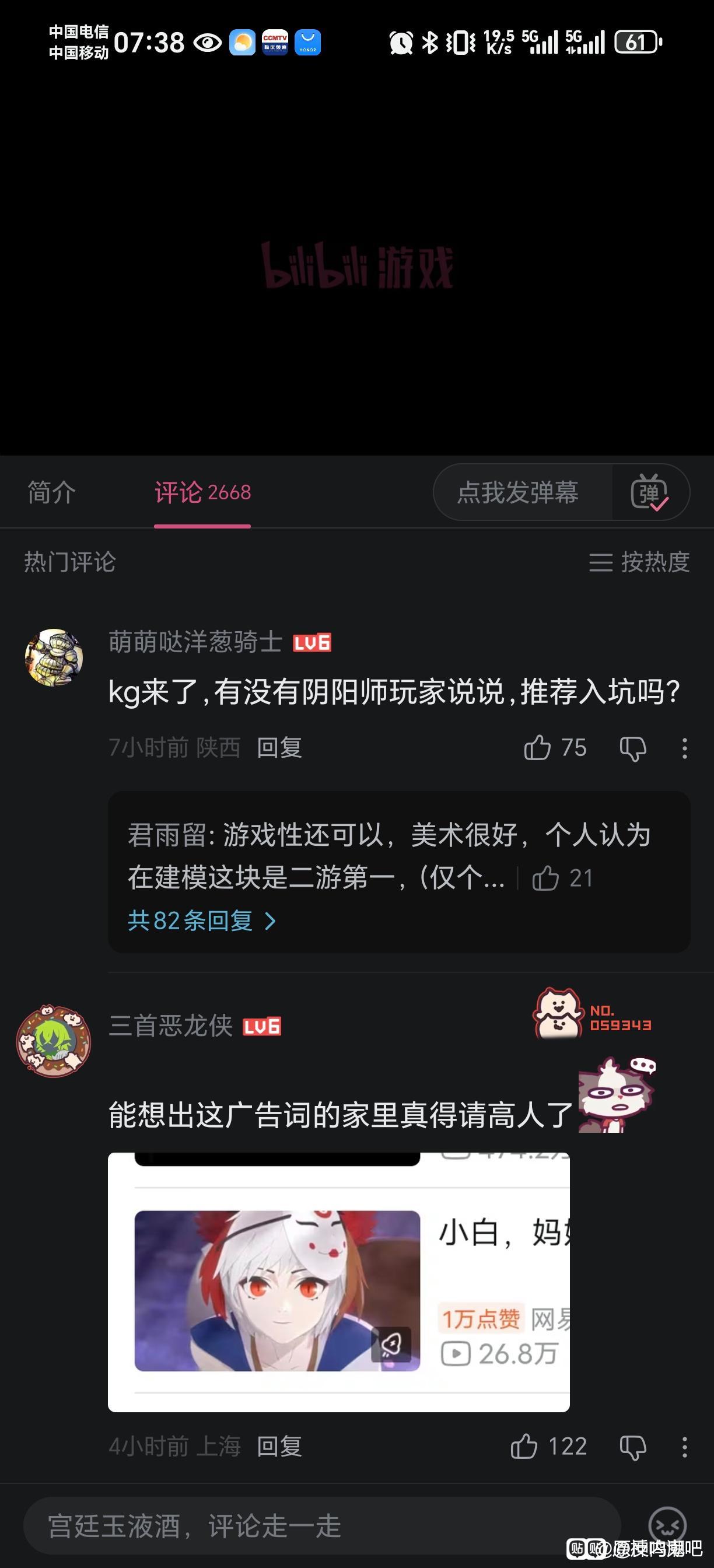The image size is (714, 1568).
Task: Expand 共82条回复 replies
Action: point(201,921)
